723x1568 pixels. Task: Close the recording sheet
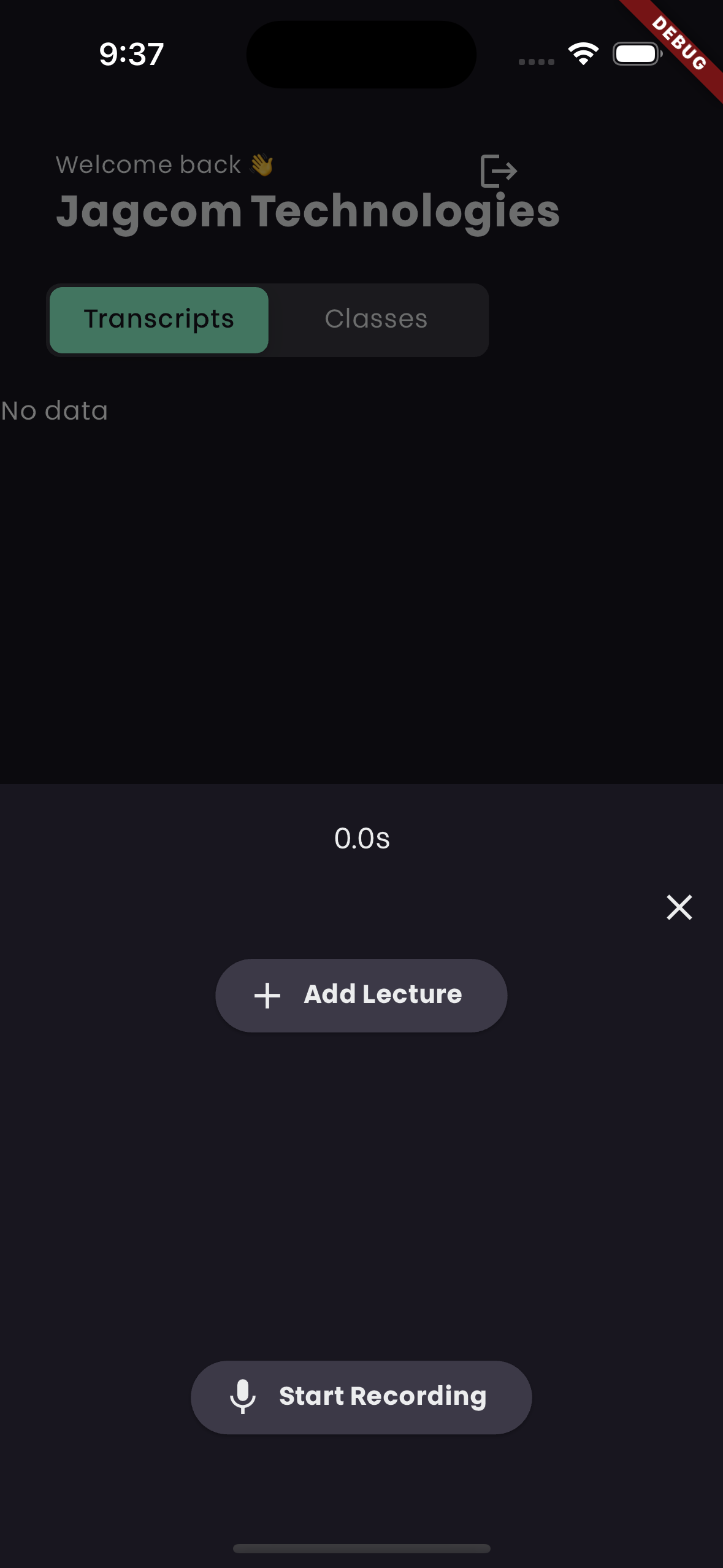click(x=679, y=907)
